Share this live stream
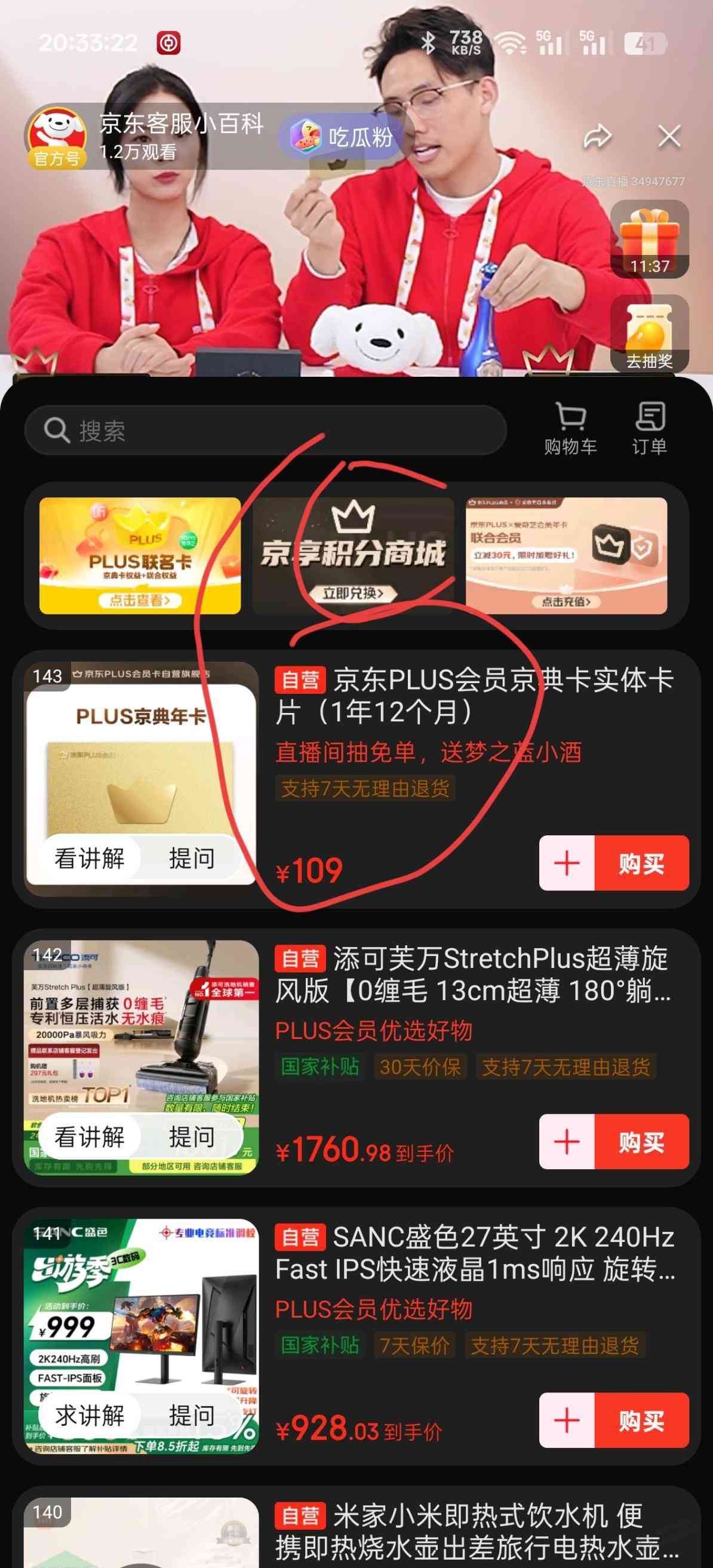The height and width of the screenshot is (1568, 713). tap(597, 136)
